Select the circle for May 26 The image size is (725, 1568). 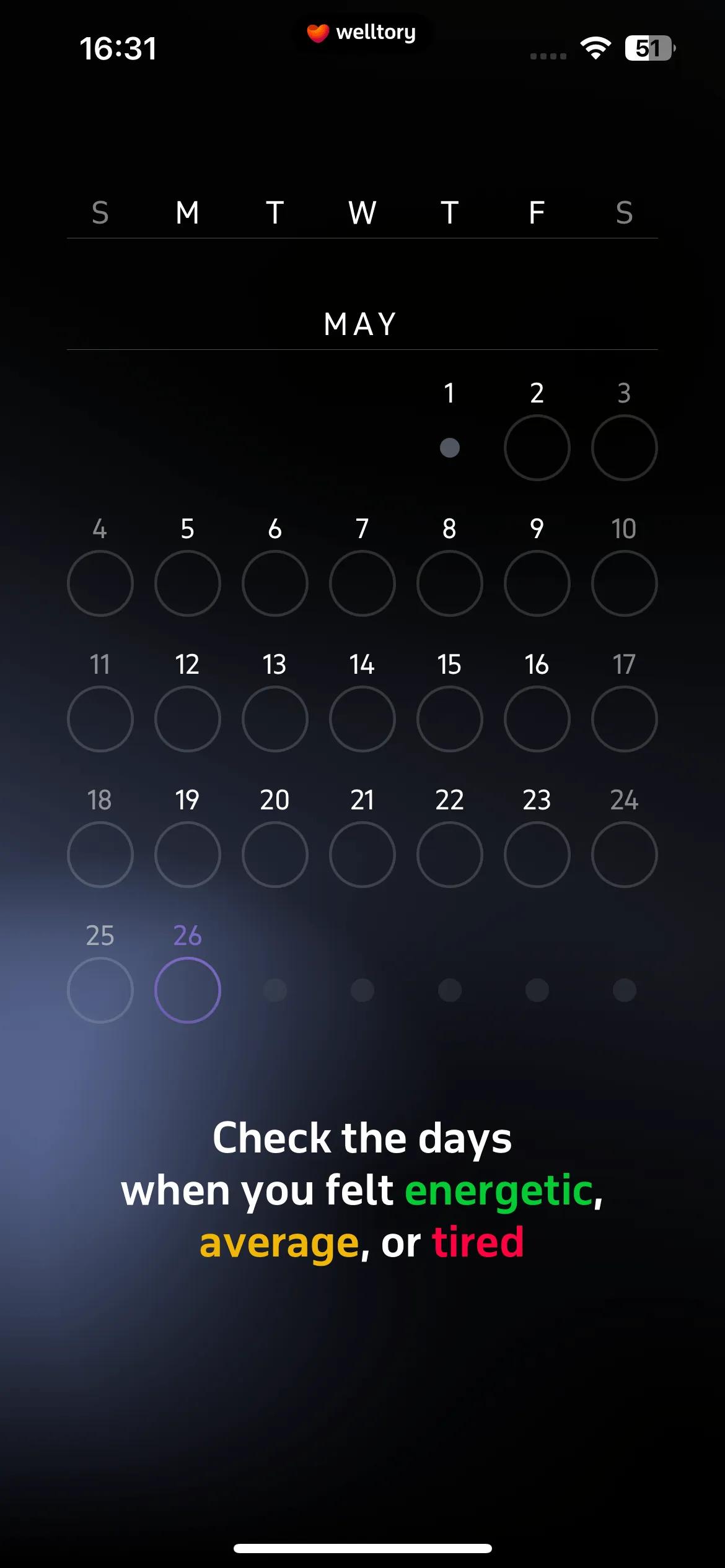click(188, 990)
